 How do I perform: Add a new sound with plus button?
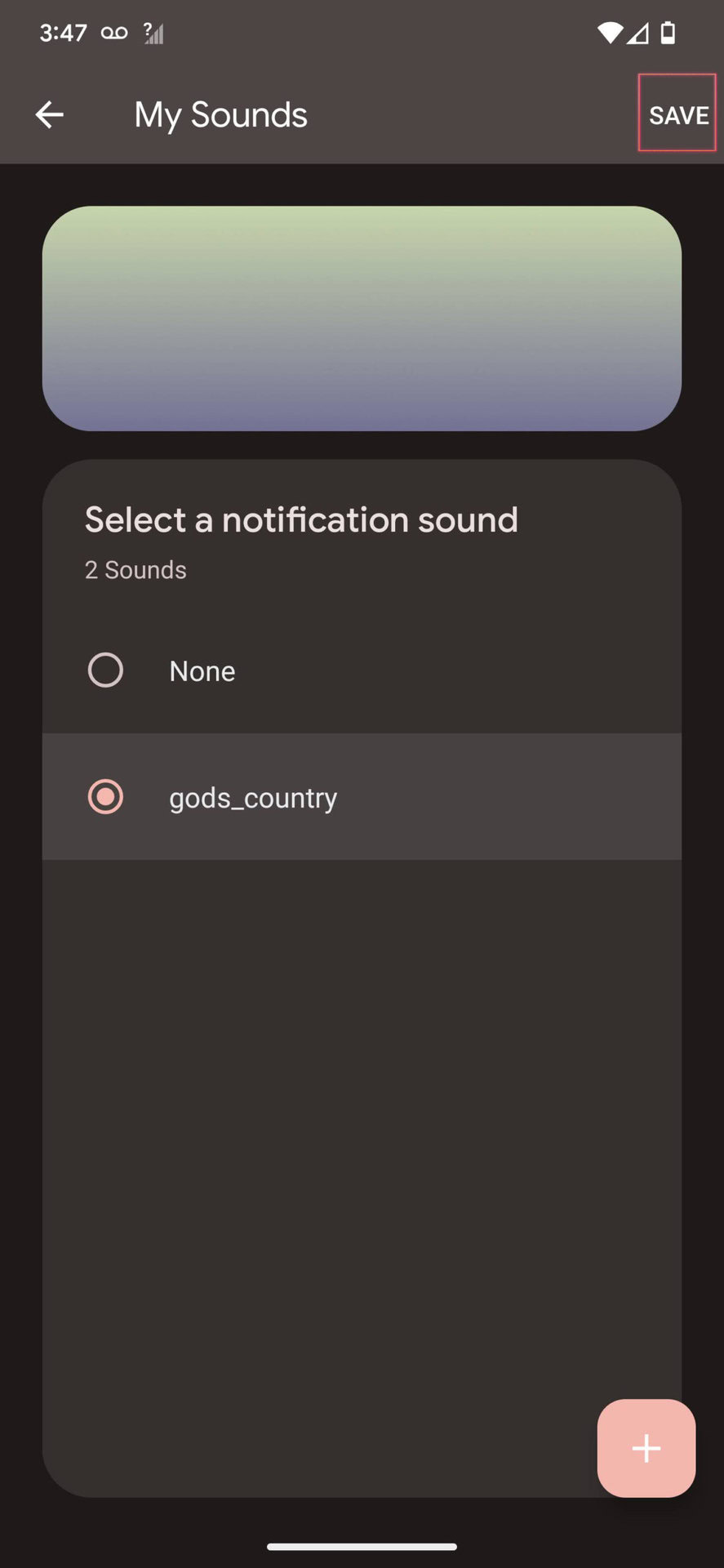pyautogui.click(x=646, y=1448)
